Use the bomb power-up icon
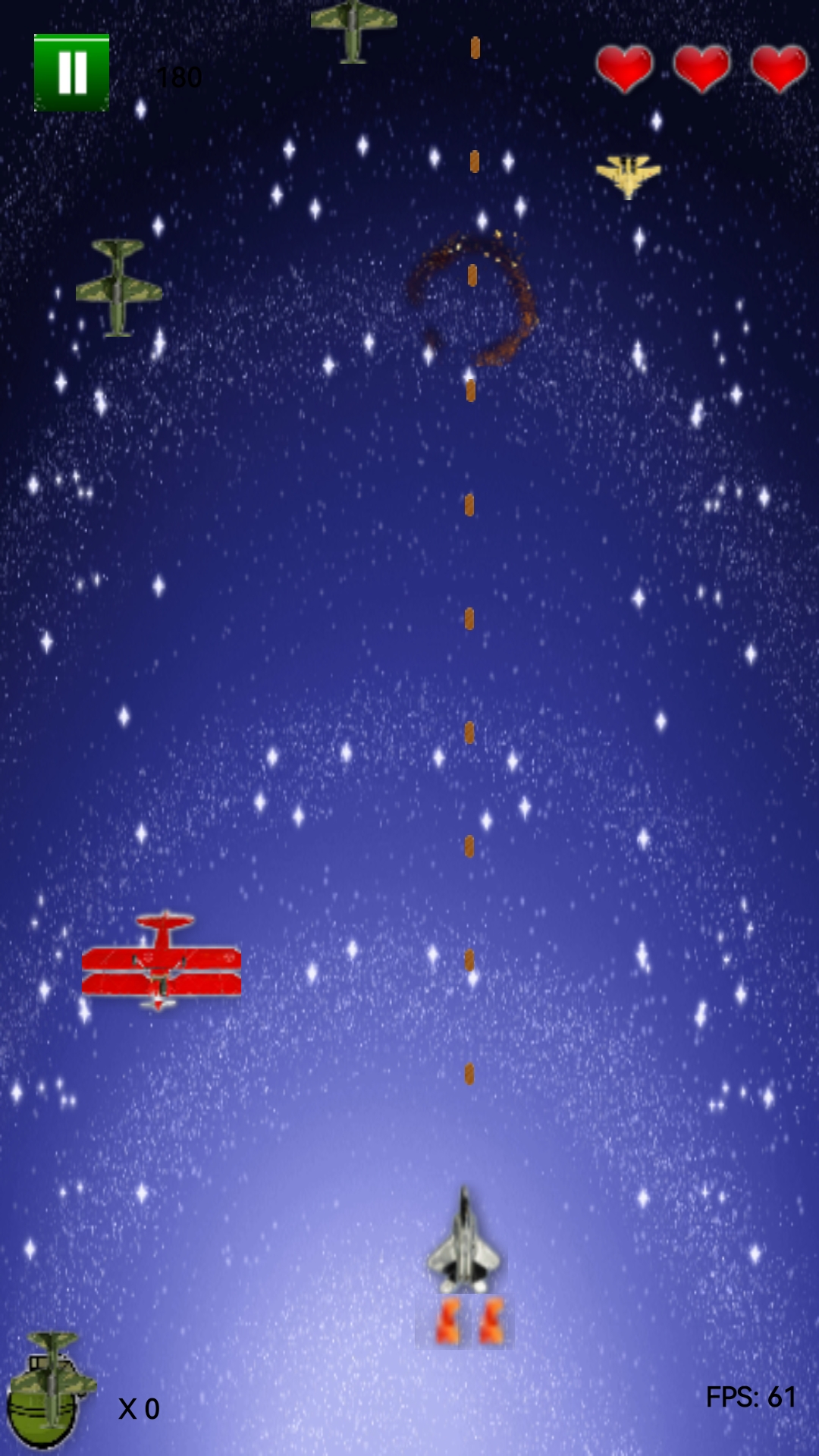Screen dimensions: 819x1456 point(47,1389)
